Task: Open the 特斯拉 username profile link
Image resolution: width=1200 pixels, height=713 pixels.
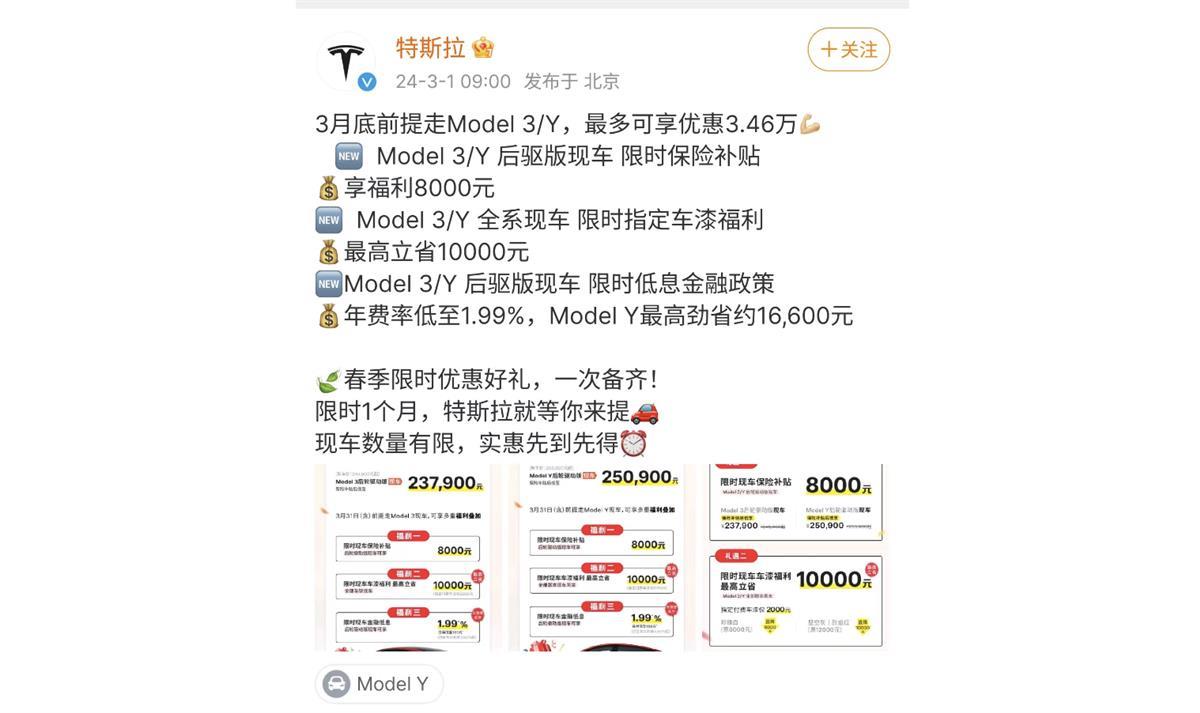Action: point(430,47)
